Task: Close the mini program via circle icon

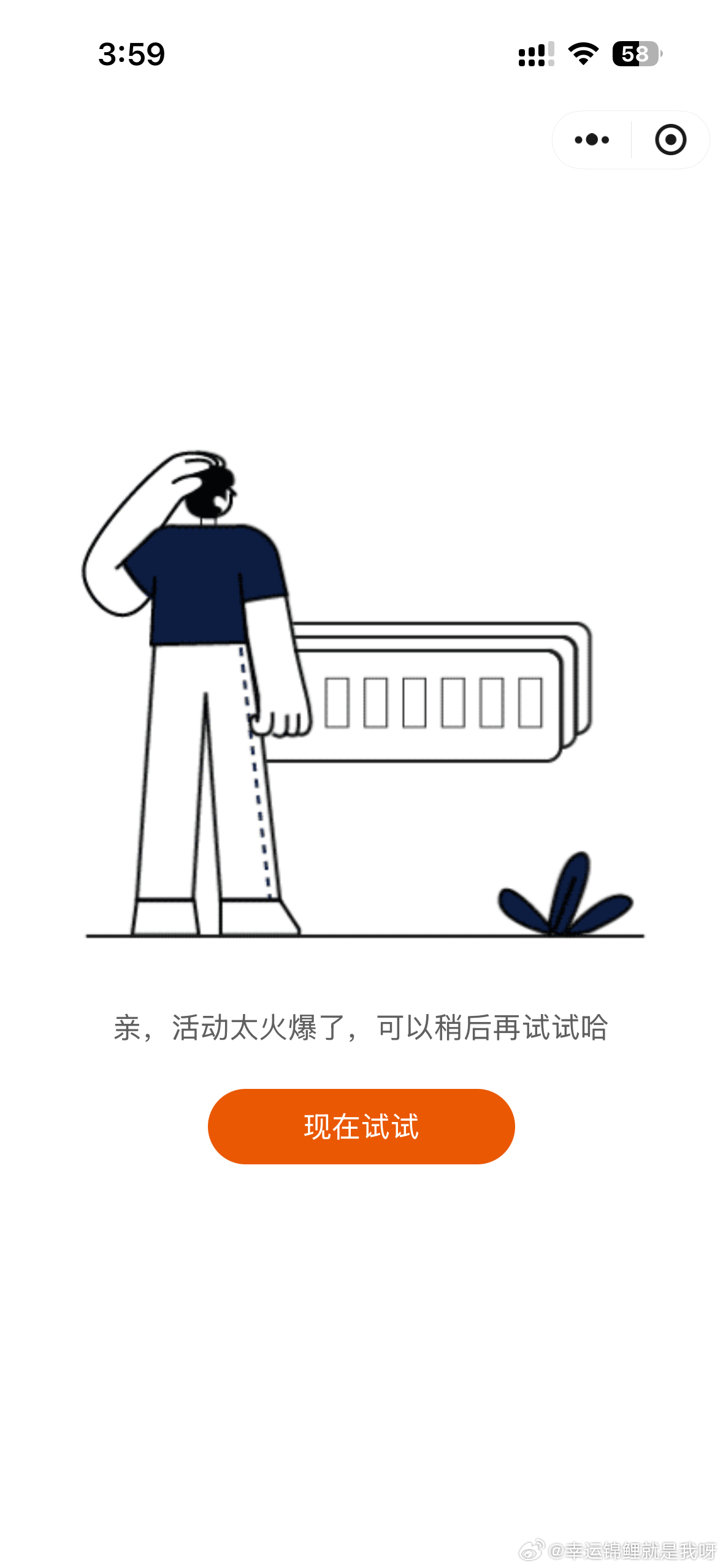Action: click(x=670, y=140)
